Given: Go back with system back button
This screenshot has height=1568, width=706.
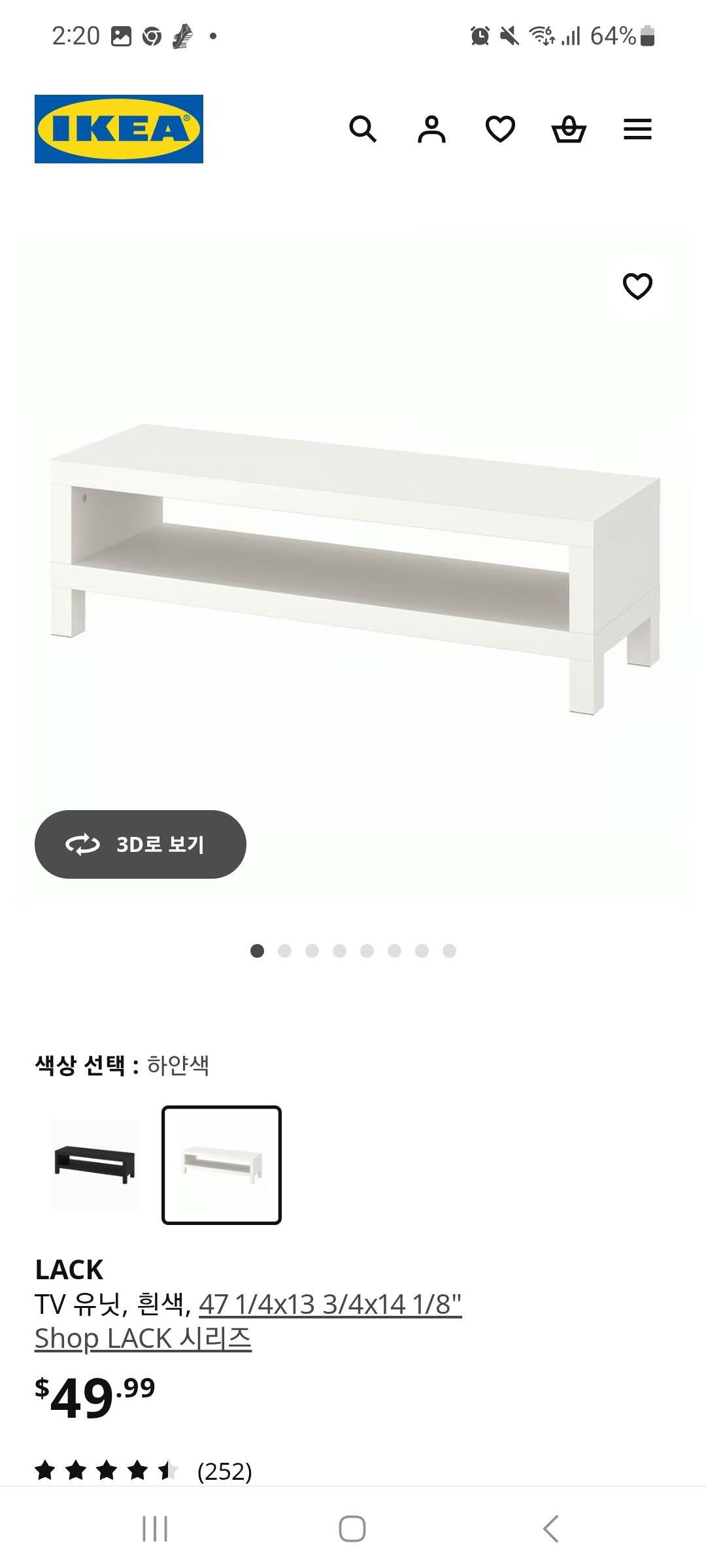Looking at the screenshot, I should click(551, 1529).
